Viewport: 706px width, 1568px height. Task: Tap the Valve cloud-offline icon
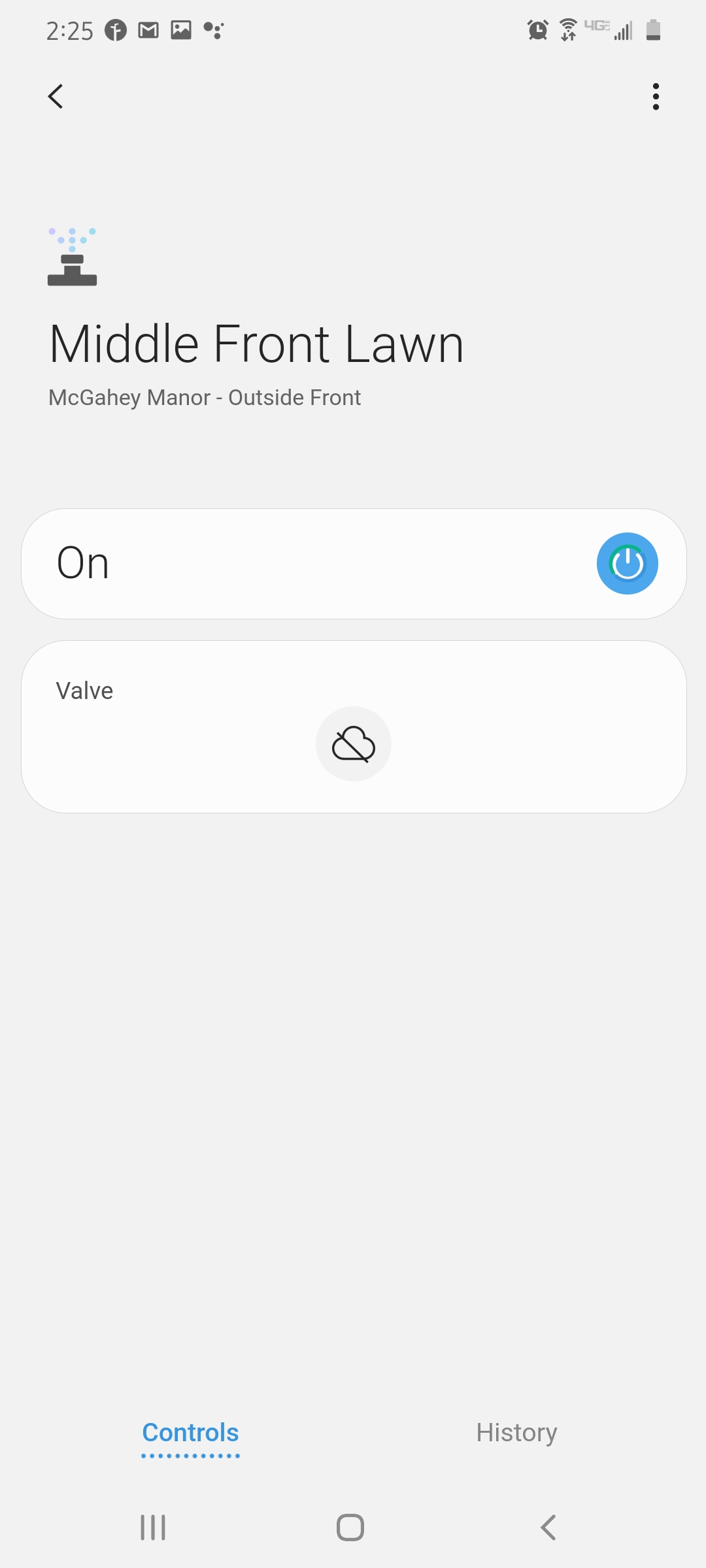coord(354,743)
